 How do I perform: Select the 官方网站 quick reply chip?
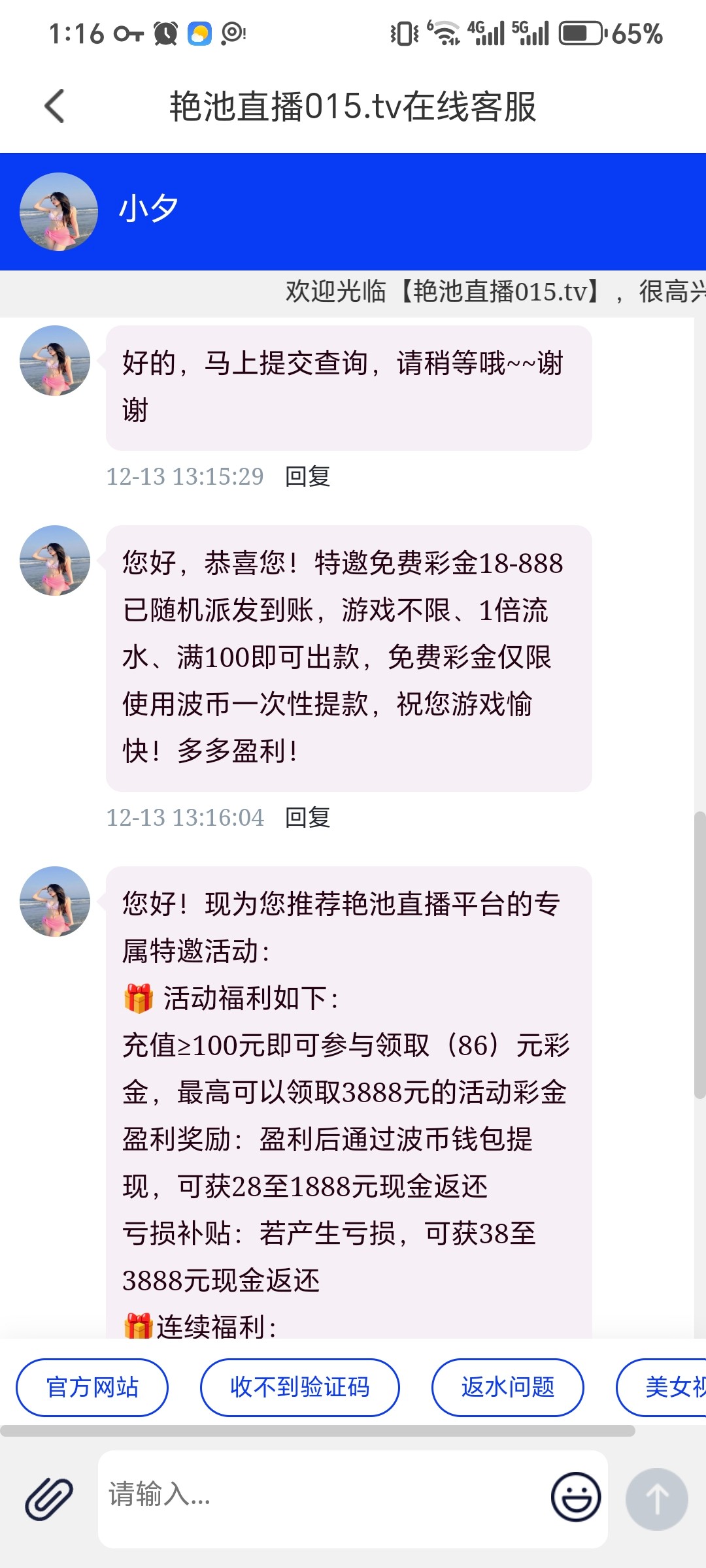pyautogui.click(x=92, y=1387)
